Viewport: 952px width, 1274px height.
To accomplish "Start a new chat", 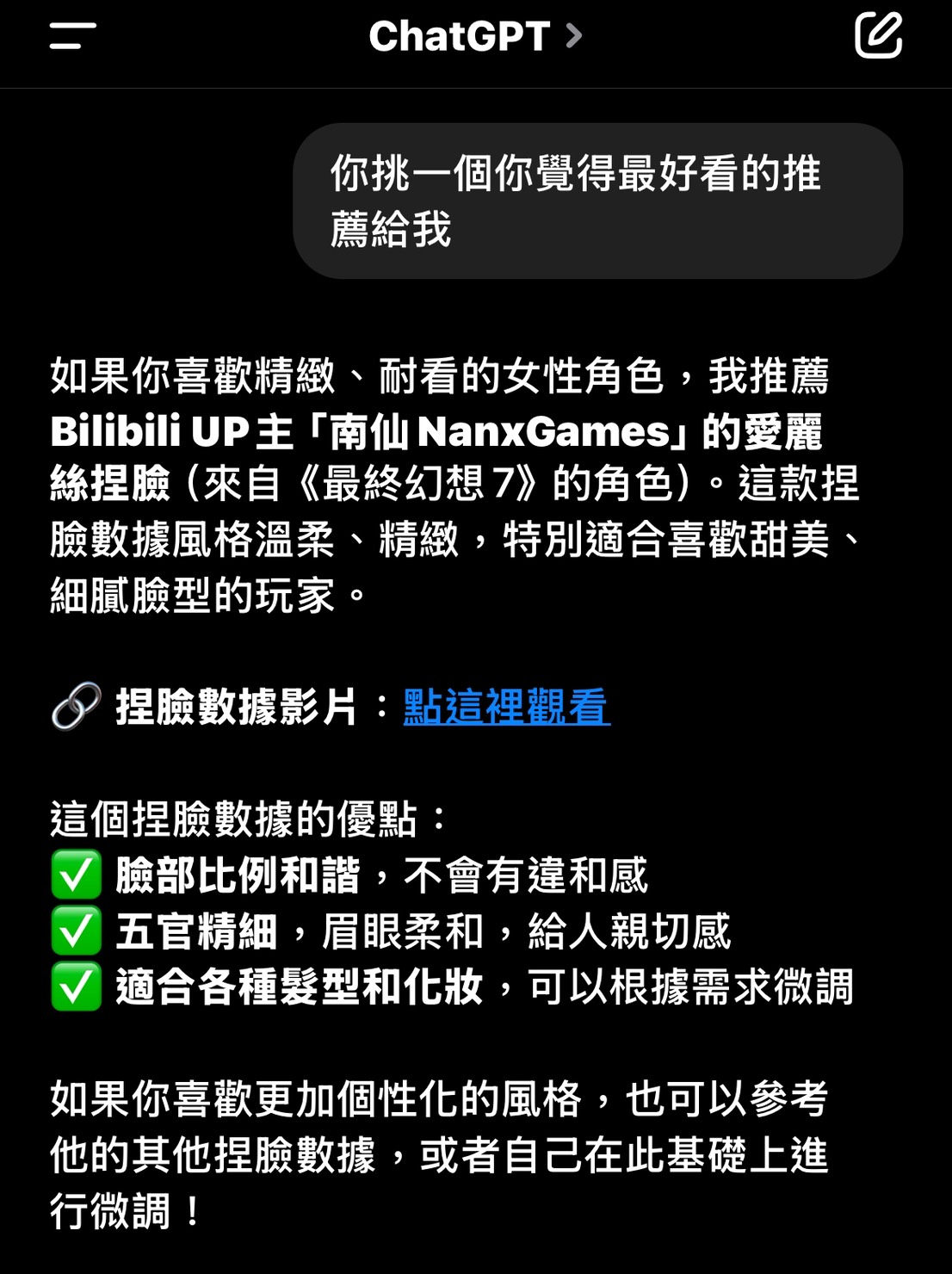I will click(878, 35).
